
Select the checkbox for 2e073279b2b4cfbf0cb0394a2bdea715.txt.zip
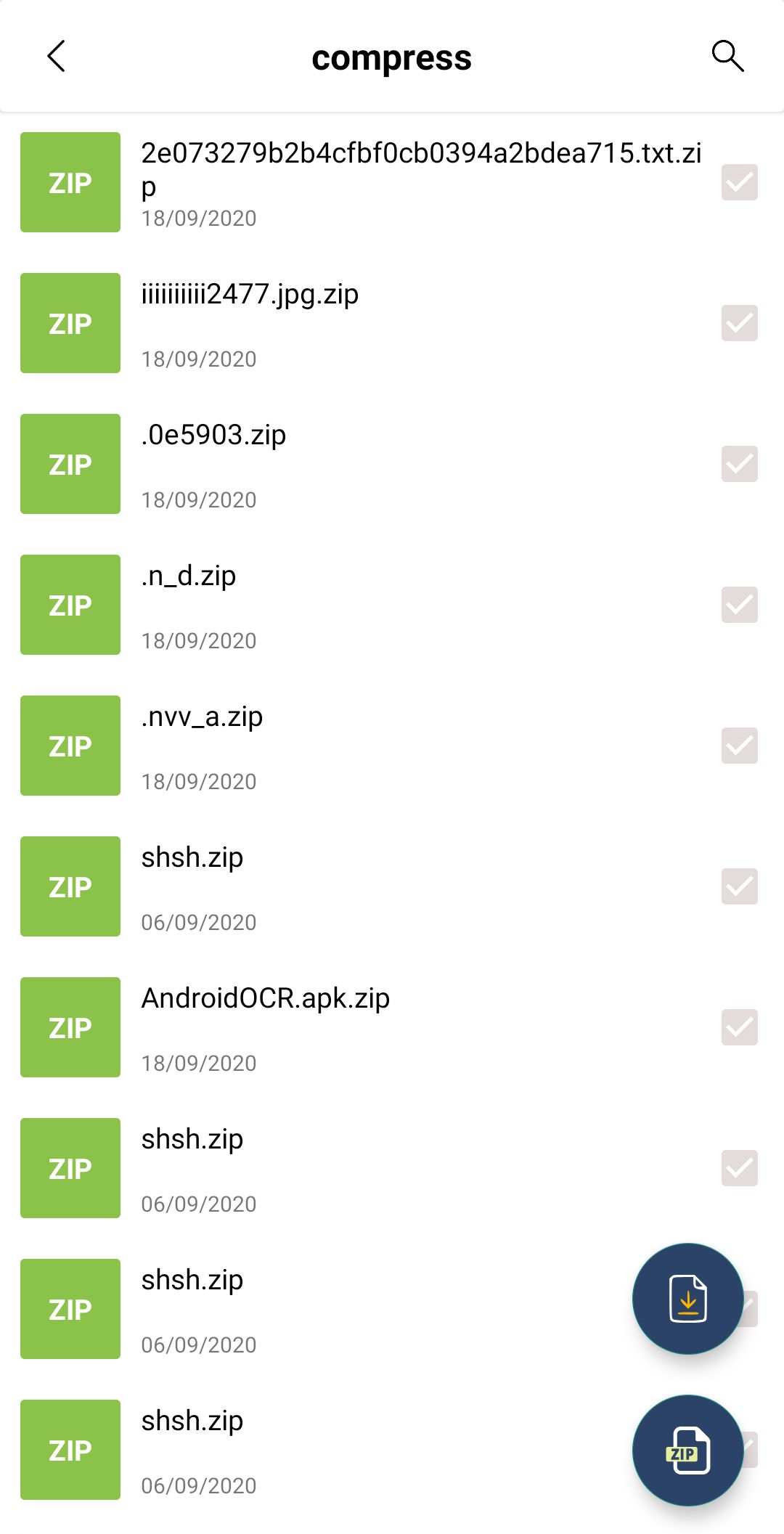click(739, 182)
